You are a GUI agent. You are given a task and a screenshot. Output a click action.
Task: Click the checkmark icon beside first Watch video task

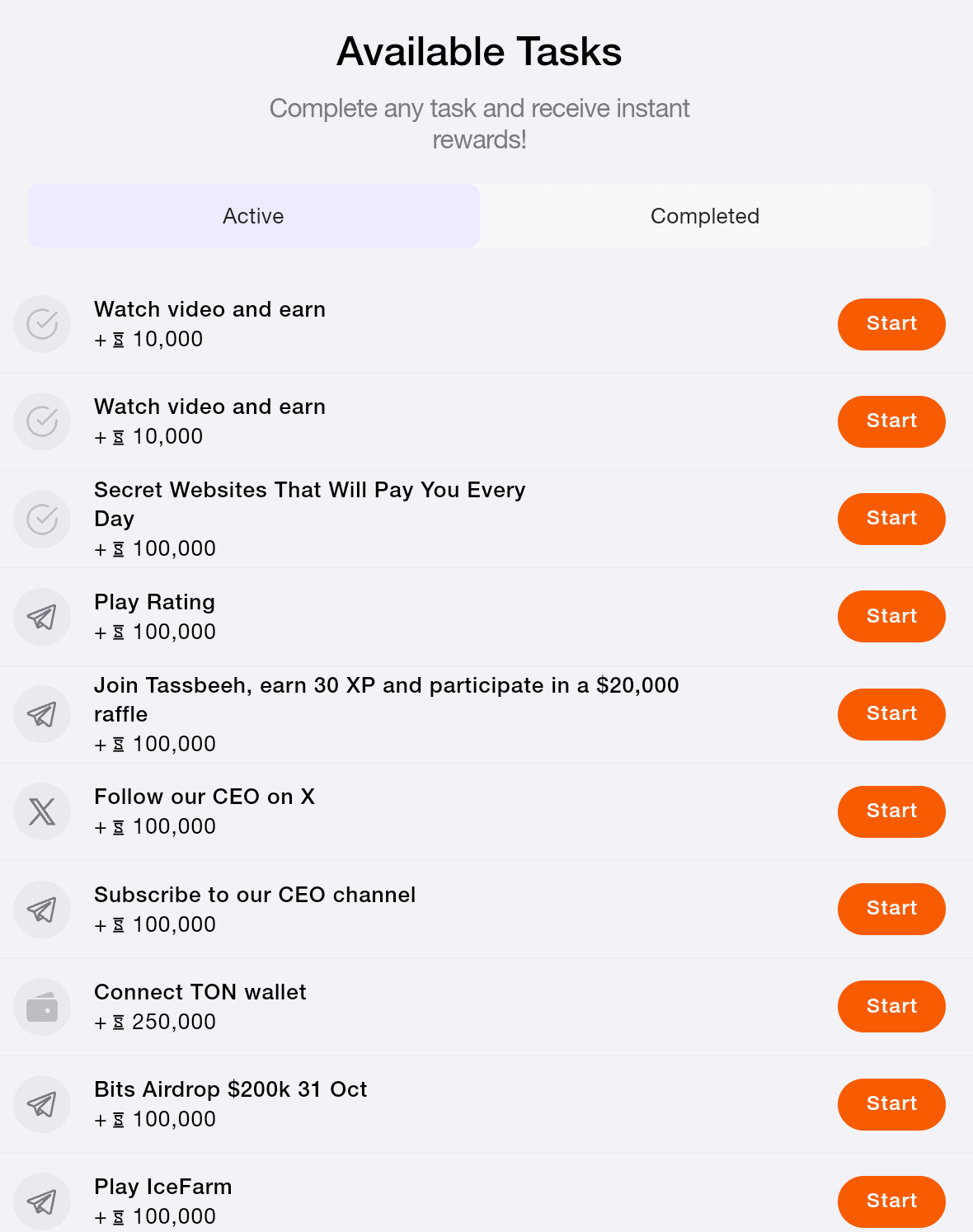42,324
